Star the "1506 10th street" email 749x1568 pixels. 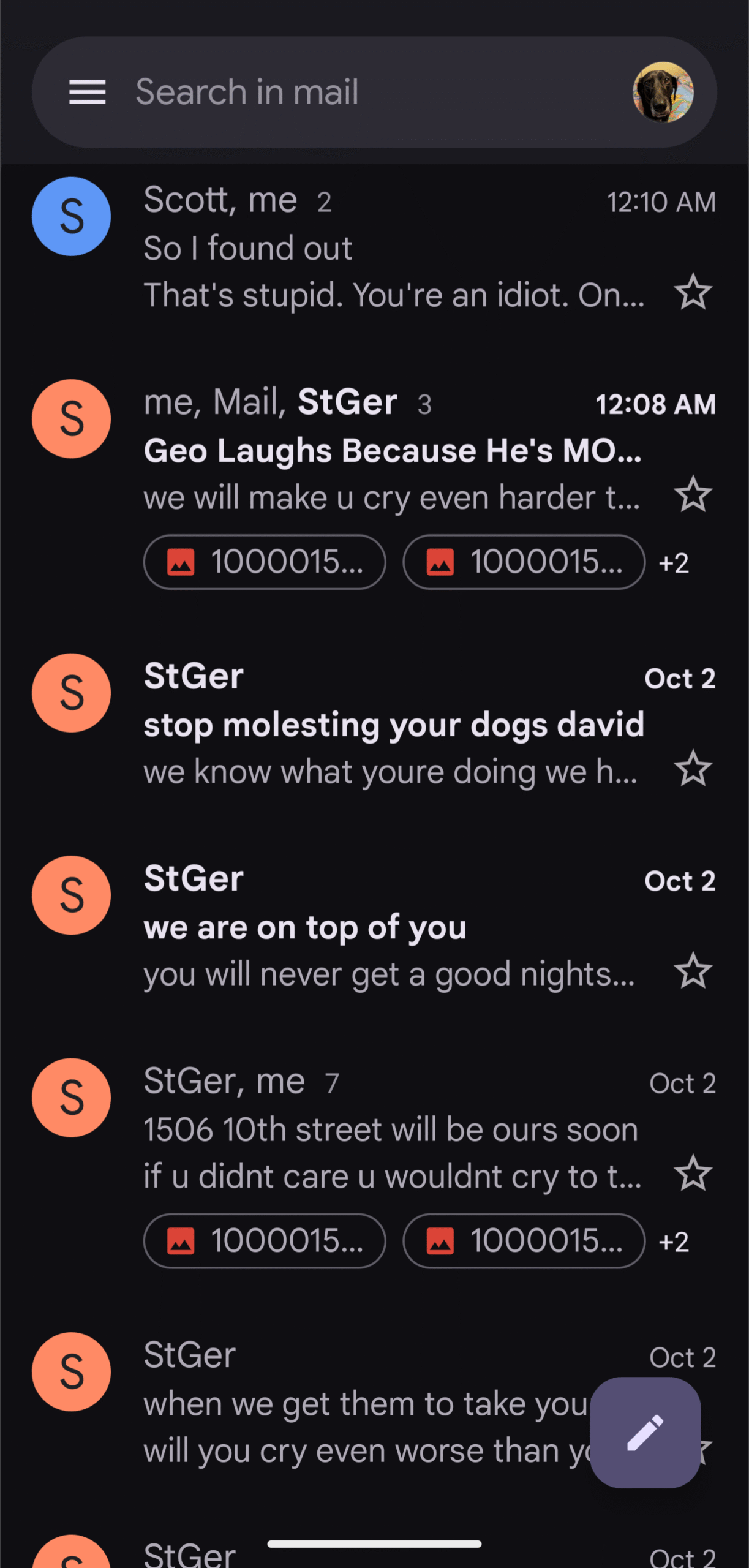(693, 1174)
